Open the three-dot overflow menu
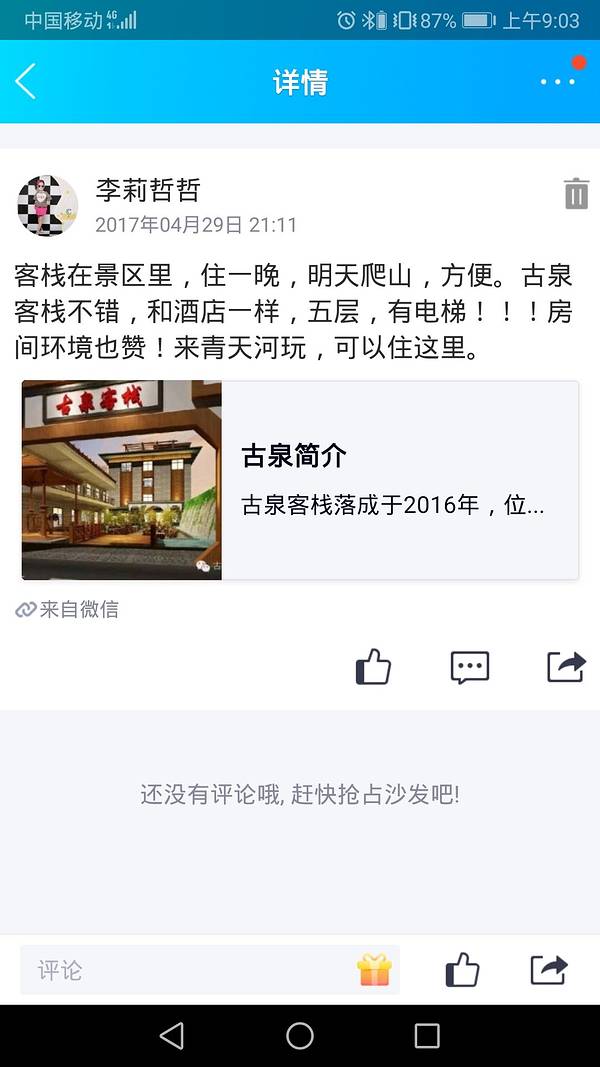The image size is (600, 1067). tap(557, 81)
